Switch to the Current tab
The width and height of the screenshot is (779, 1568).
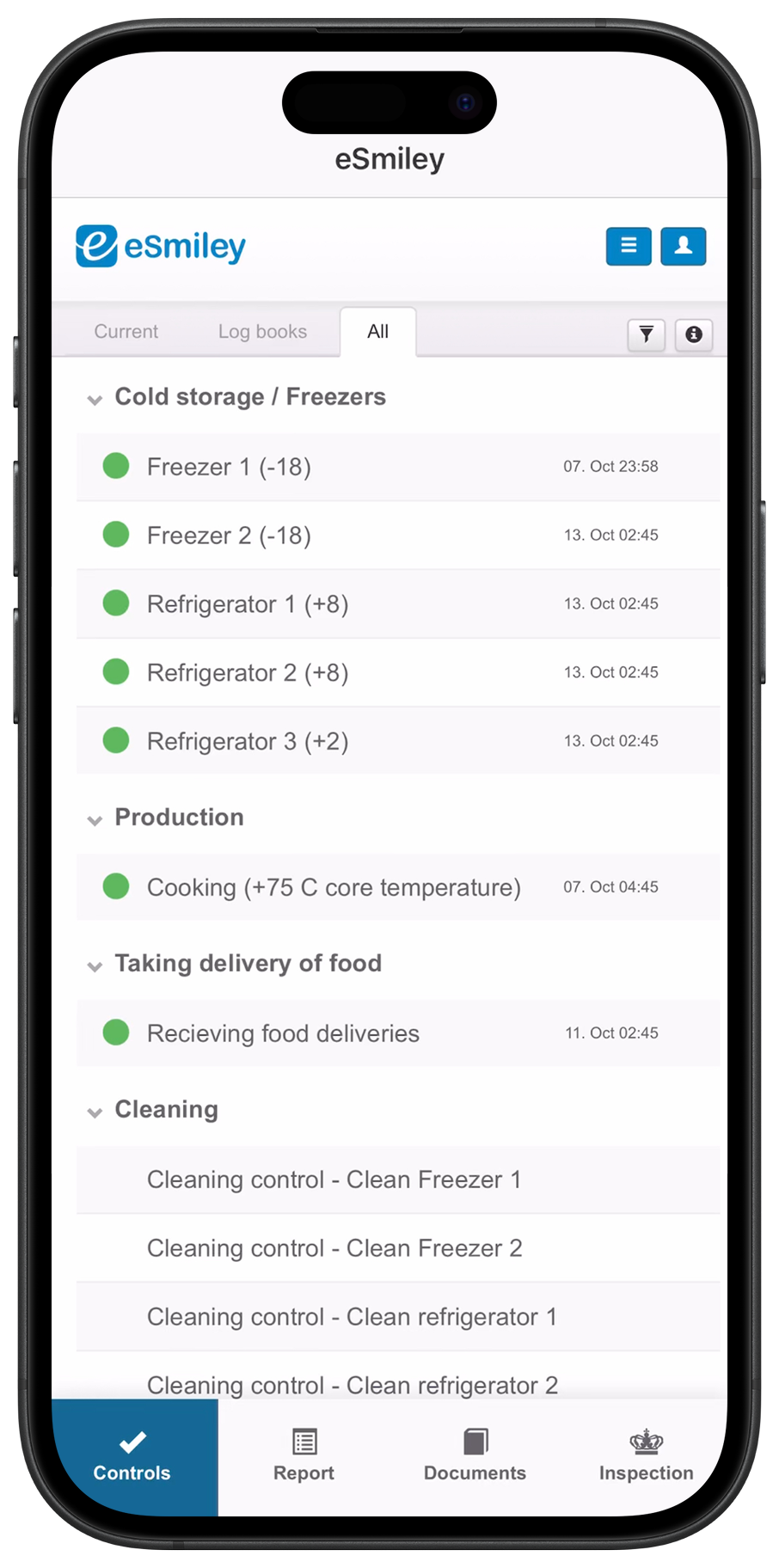coord(126,332)
